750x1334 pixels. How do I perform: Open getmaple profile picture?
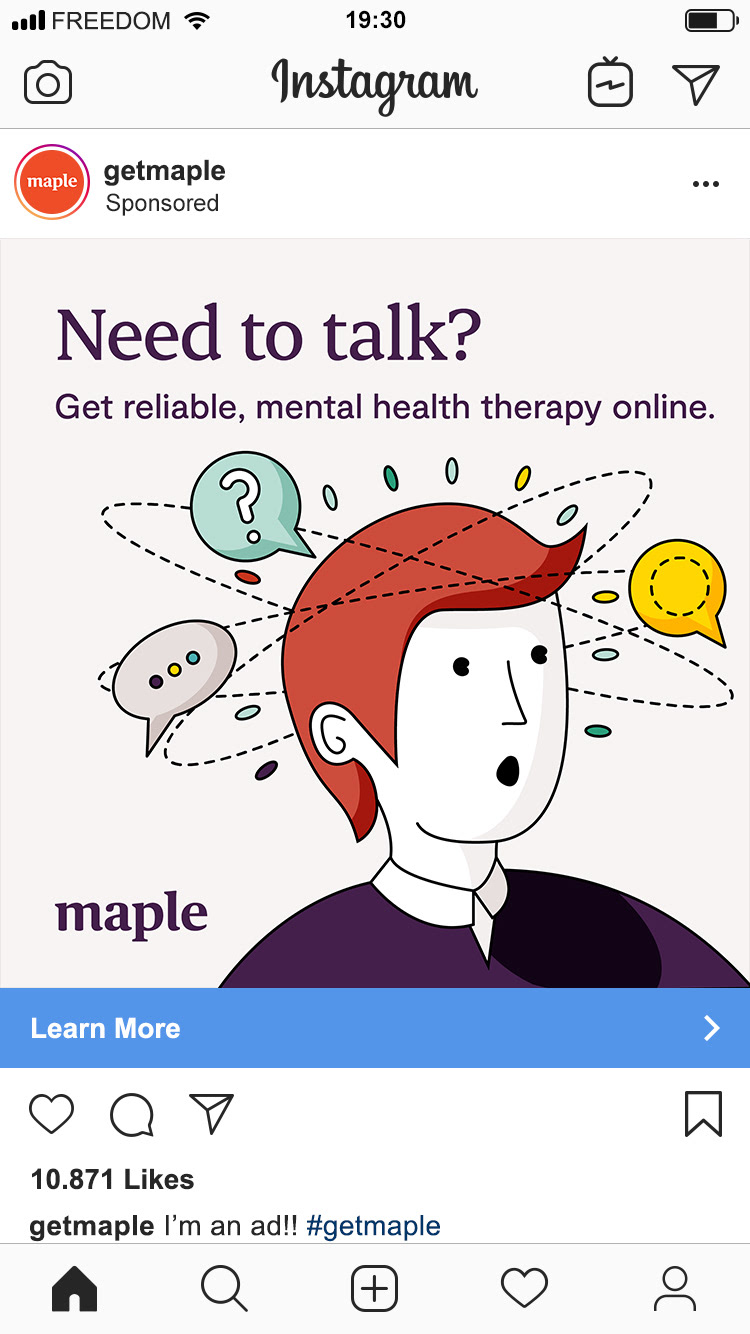click(x=52, y=182)
